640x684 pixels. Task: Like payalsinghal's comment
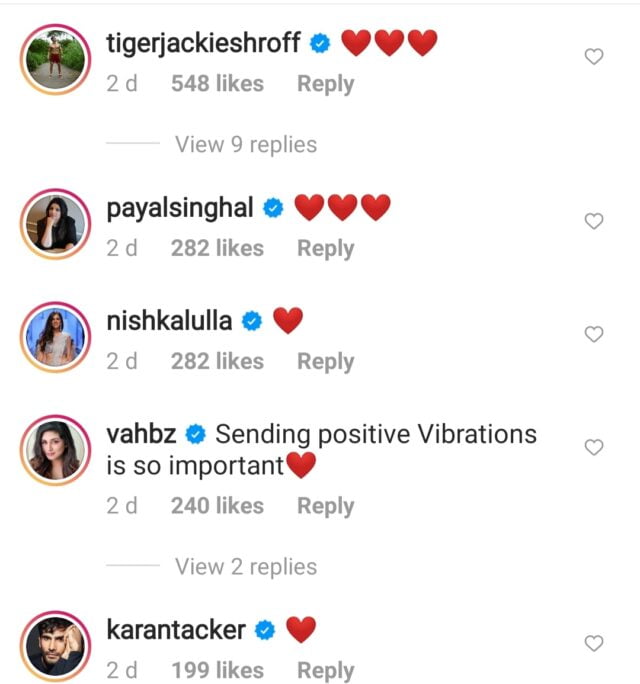(x=593, y=221)
